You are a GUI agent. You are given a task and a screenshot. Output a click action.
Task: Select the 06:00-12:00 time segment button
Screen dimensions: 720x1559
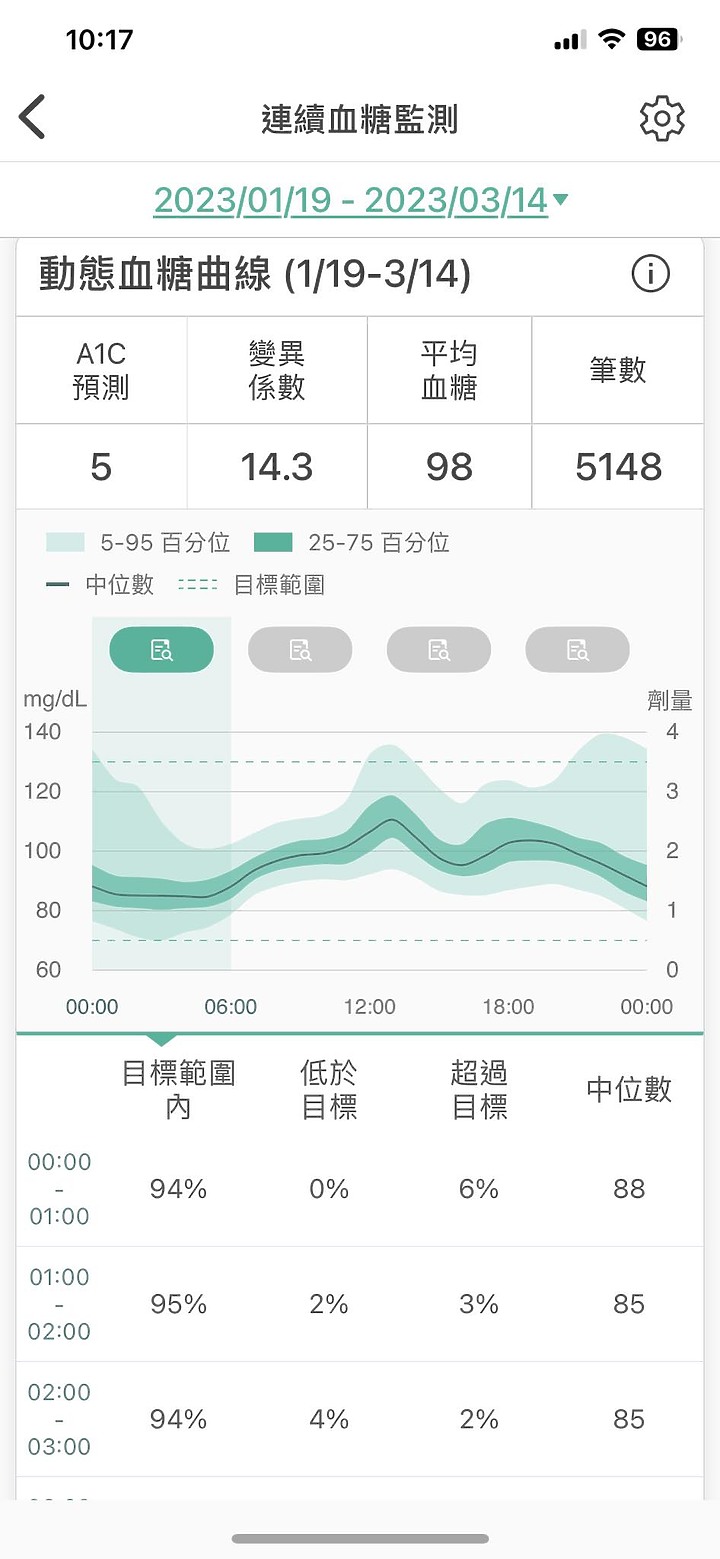click(x=300, y=650)
